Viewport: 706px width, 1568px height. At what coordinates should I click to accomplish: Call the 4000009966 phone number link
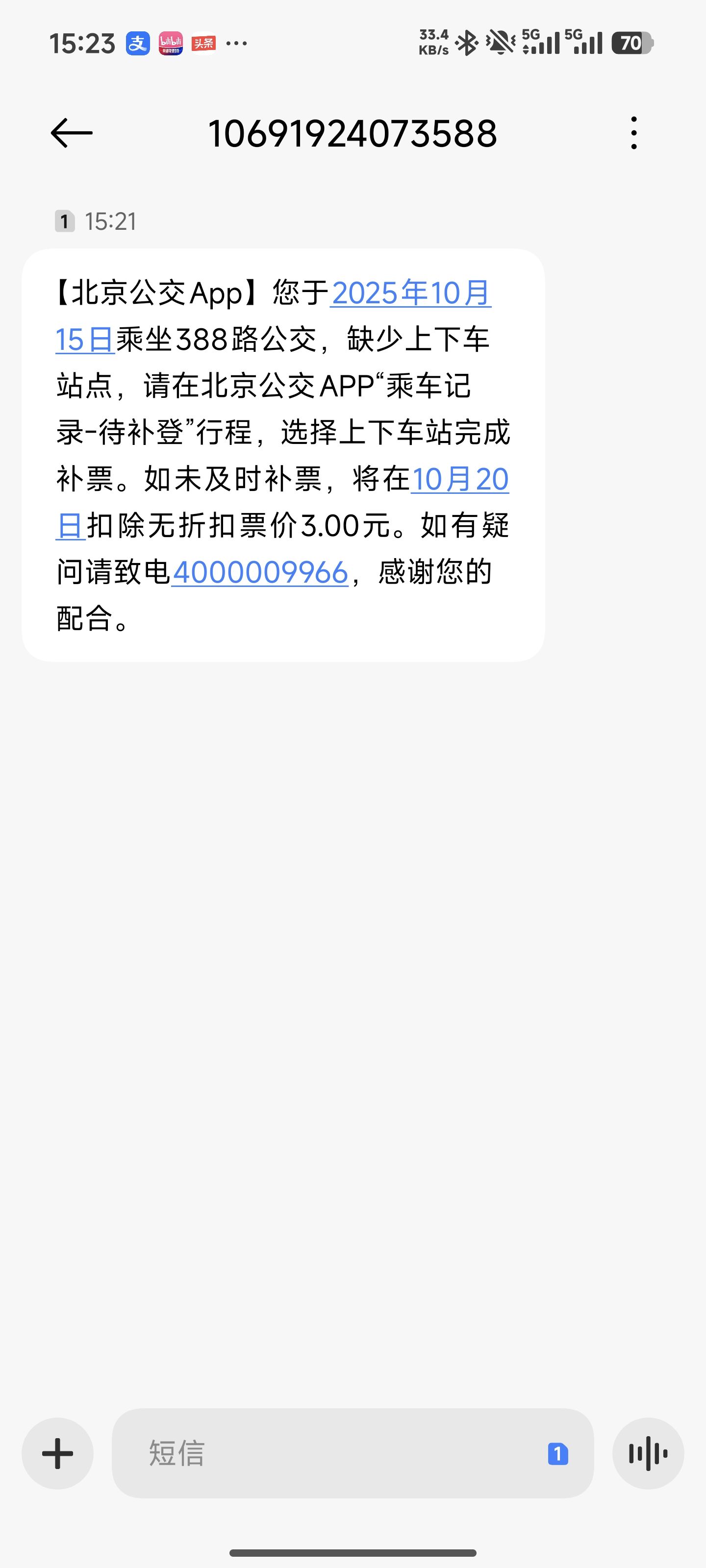point(260,573)
